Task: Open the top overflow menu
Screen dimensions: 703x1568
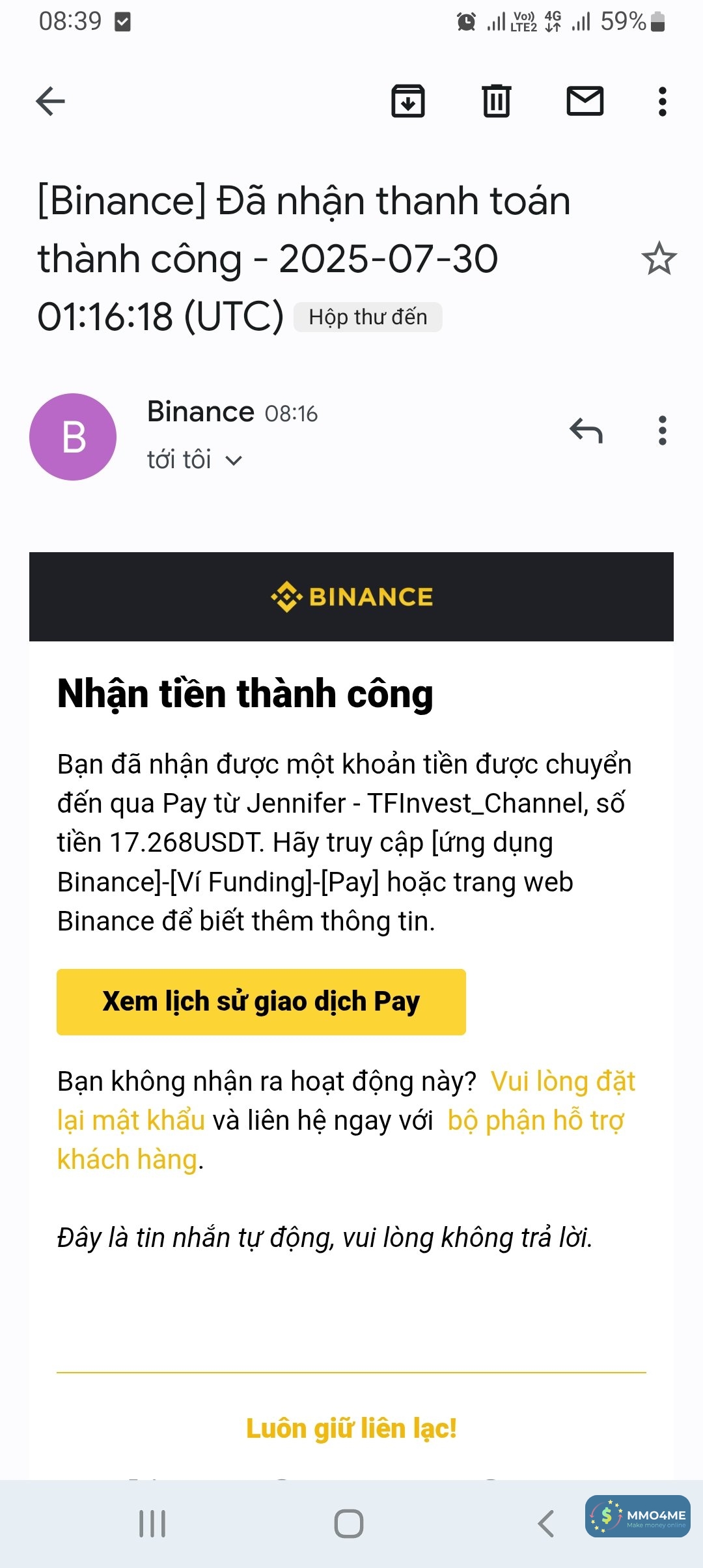Action: pos(662,102)
